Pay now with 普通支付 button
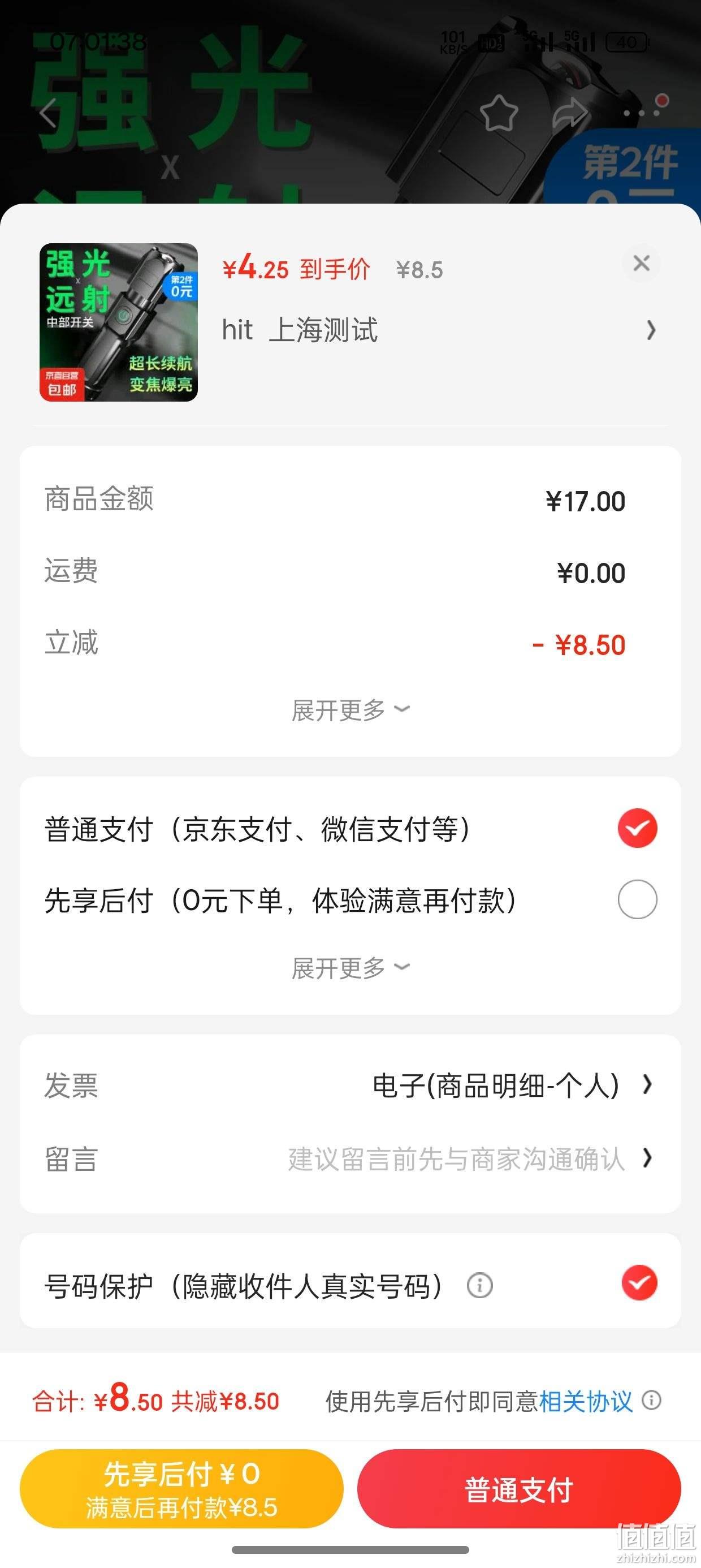 [x=518, y=1489]
